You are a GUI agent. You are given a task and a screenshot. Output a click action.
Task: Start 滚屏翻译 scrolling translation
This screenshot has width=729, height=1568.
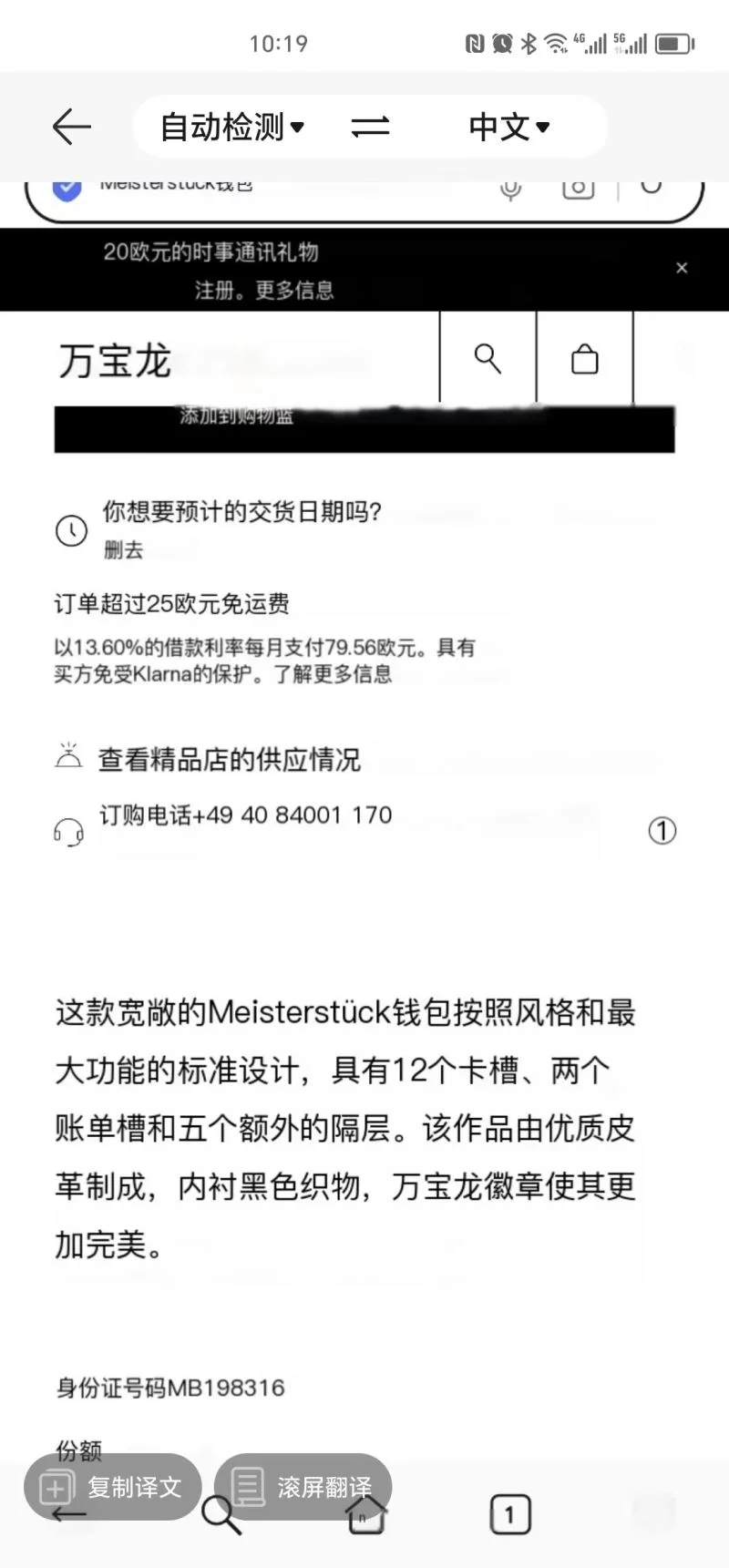point(303,1487)
